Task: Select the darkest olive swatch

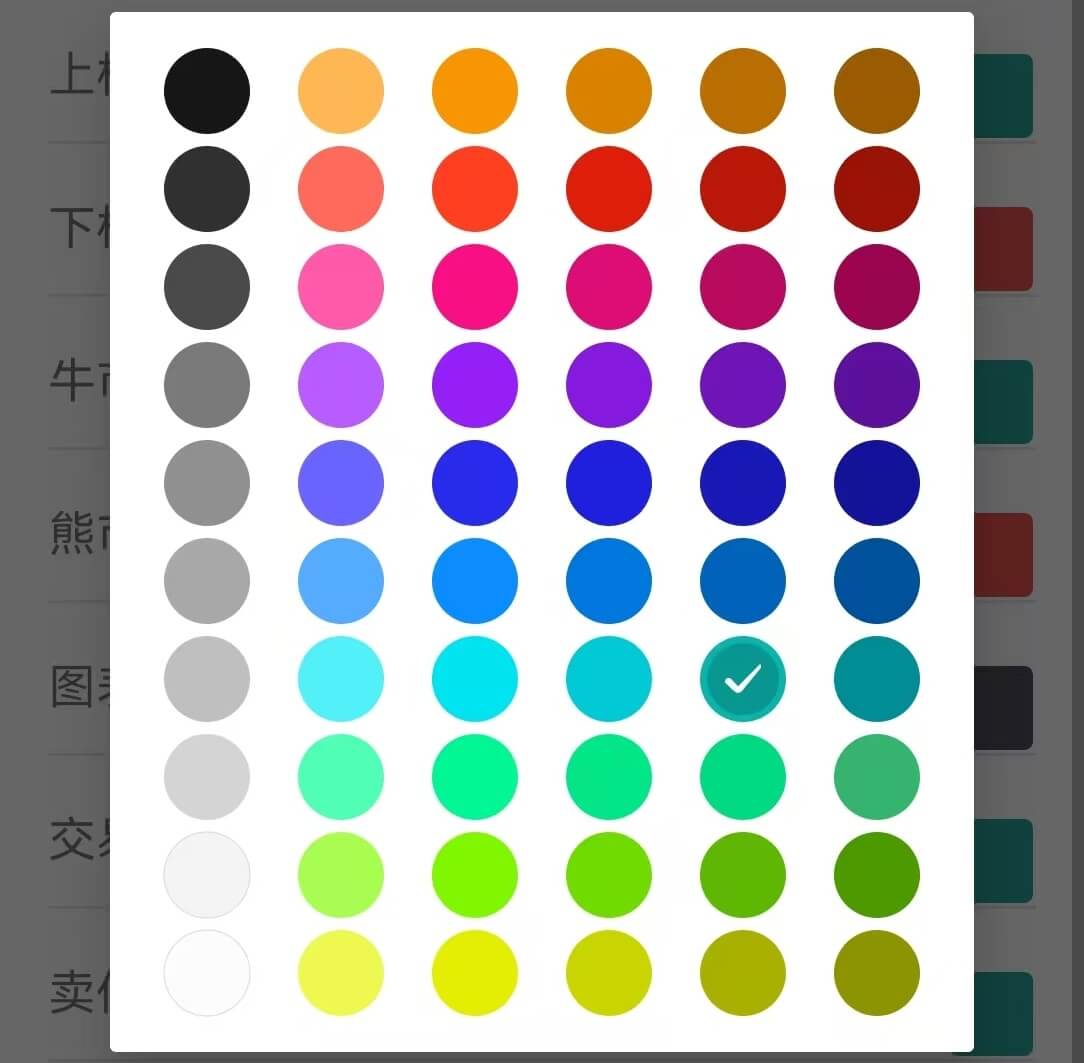Action: 877,973
